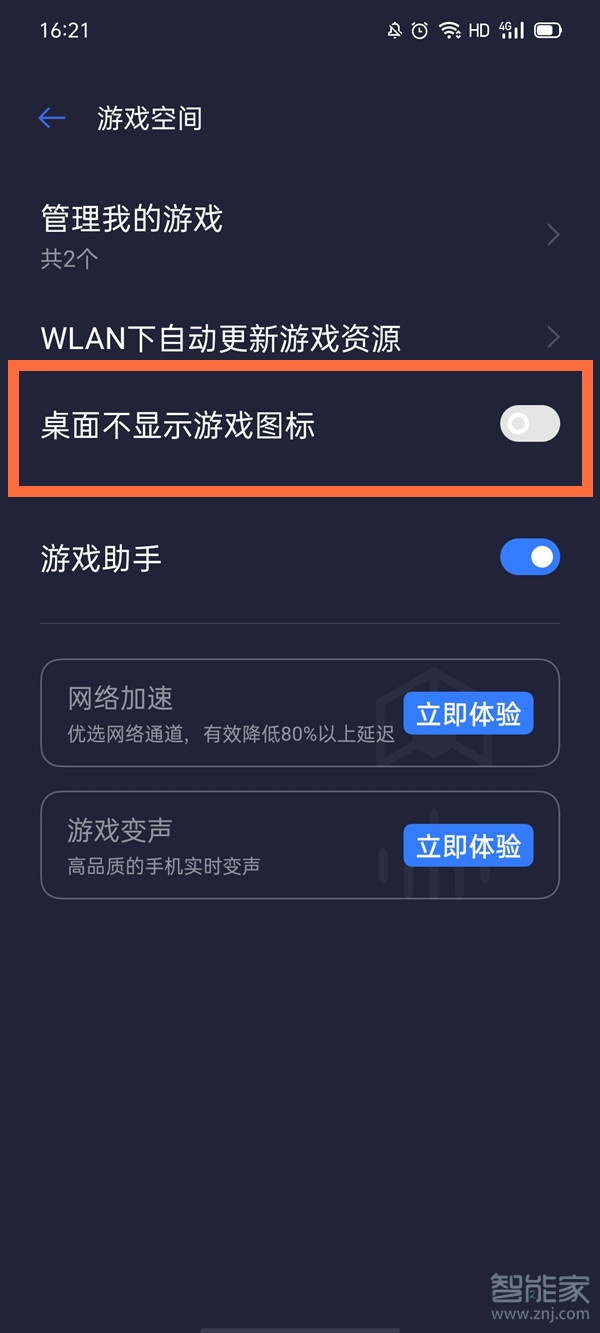Tap 立即体验 for 游戏变声

468,846
